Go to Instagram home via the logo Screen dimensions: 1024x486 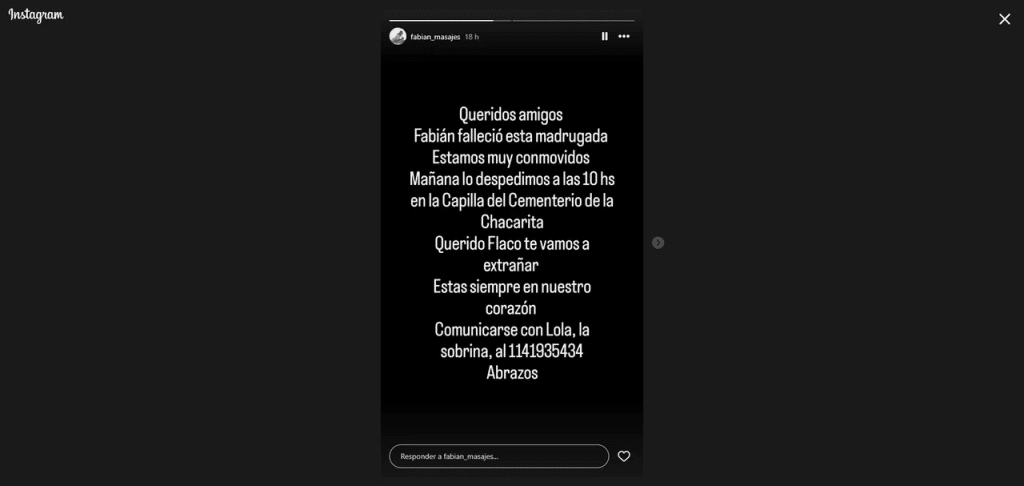tap(36, 16)
